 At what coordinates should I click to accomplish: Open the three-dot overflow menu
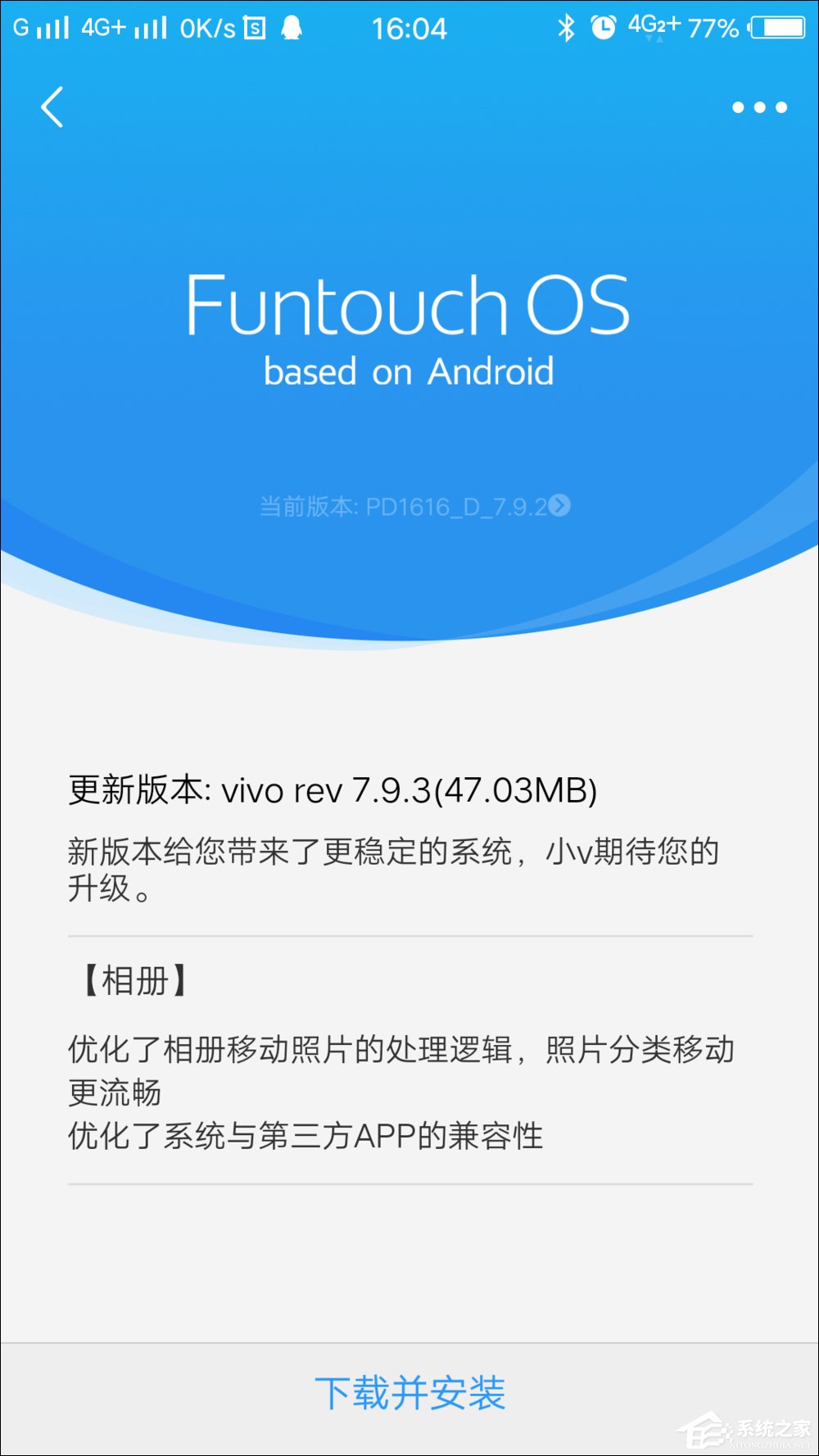coord(759,107)
